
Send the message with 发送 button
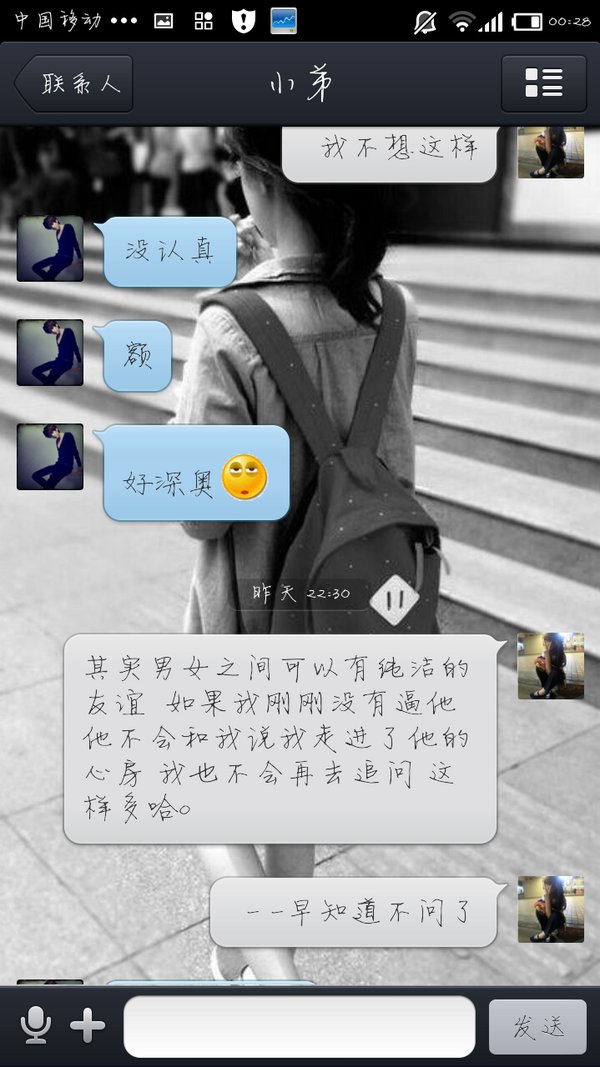tap(538, 1027)
